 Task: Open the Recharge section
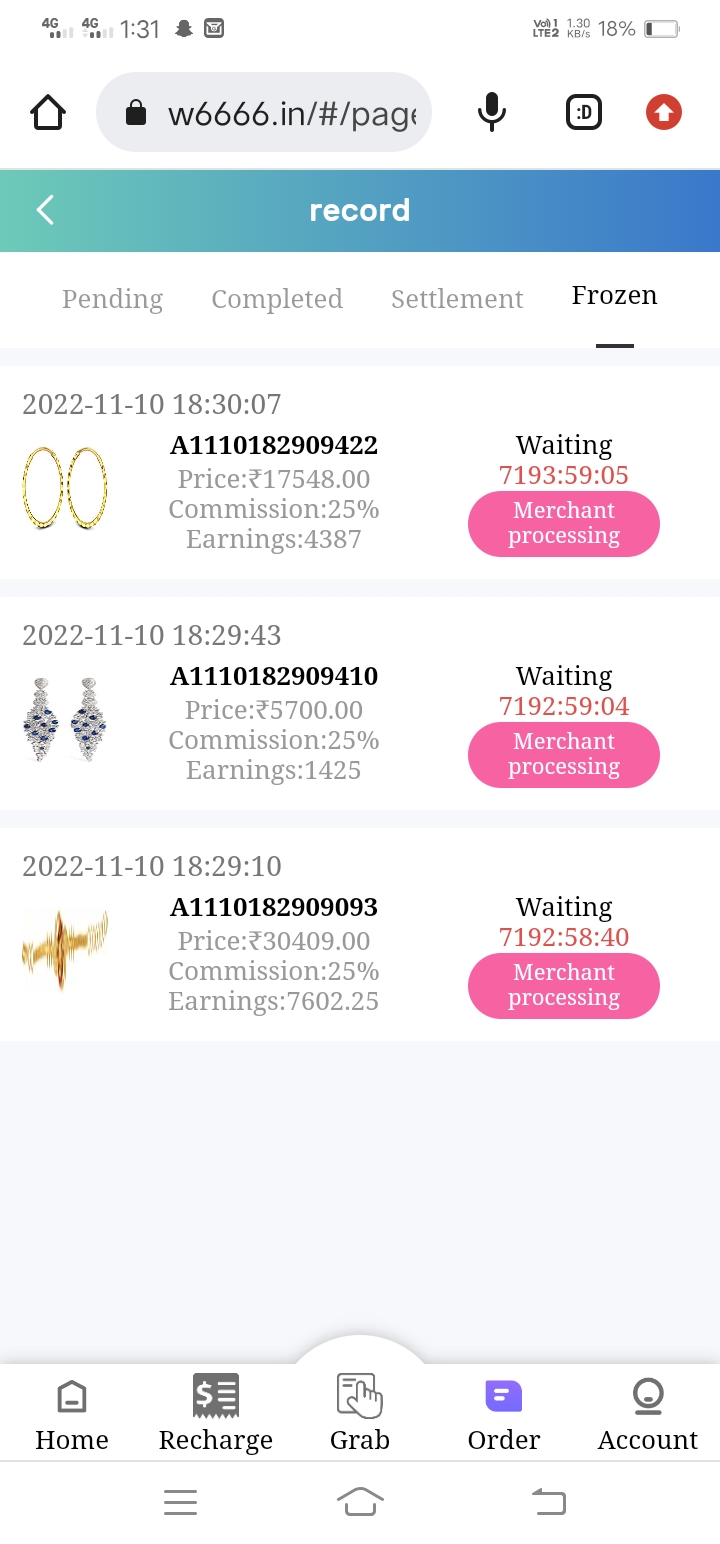coord(216,1414)
